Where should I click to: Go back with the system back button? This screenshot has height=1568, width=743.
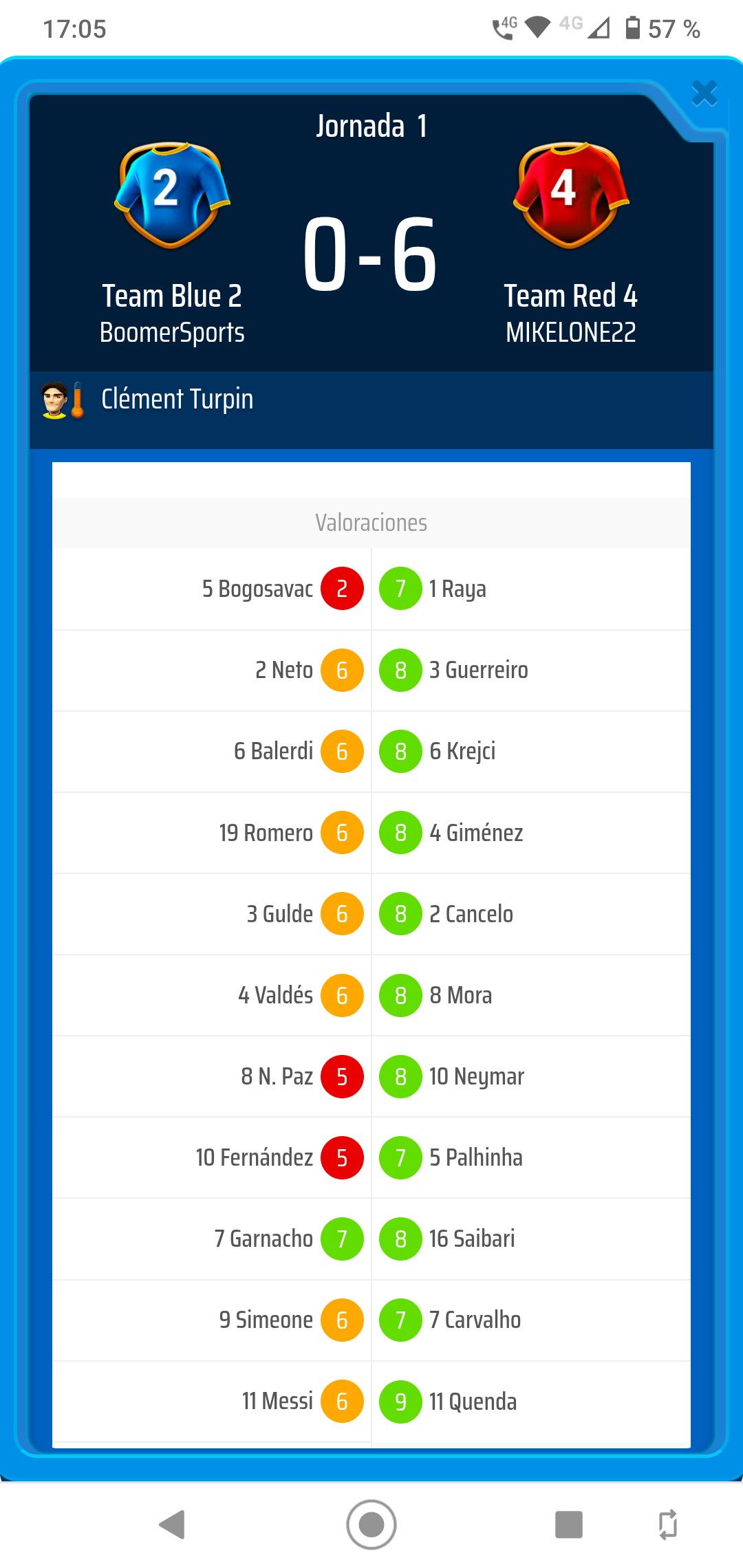[x=173, y=1525]
